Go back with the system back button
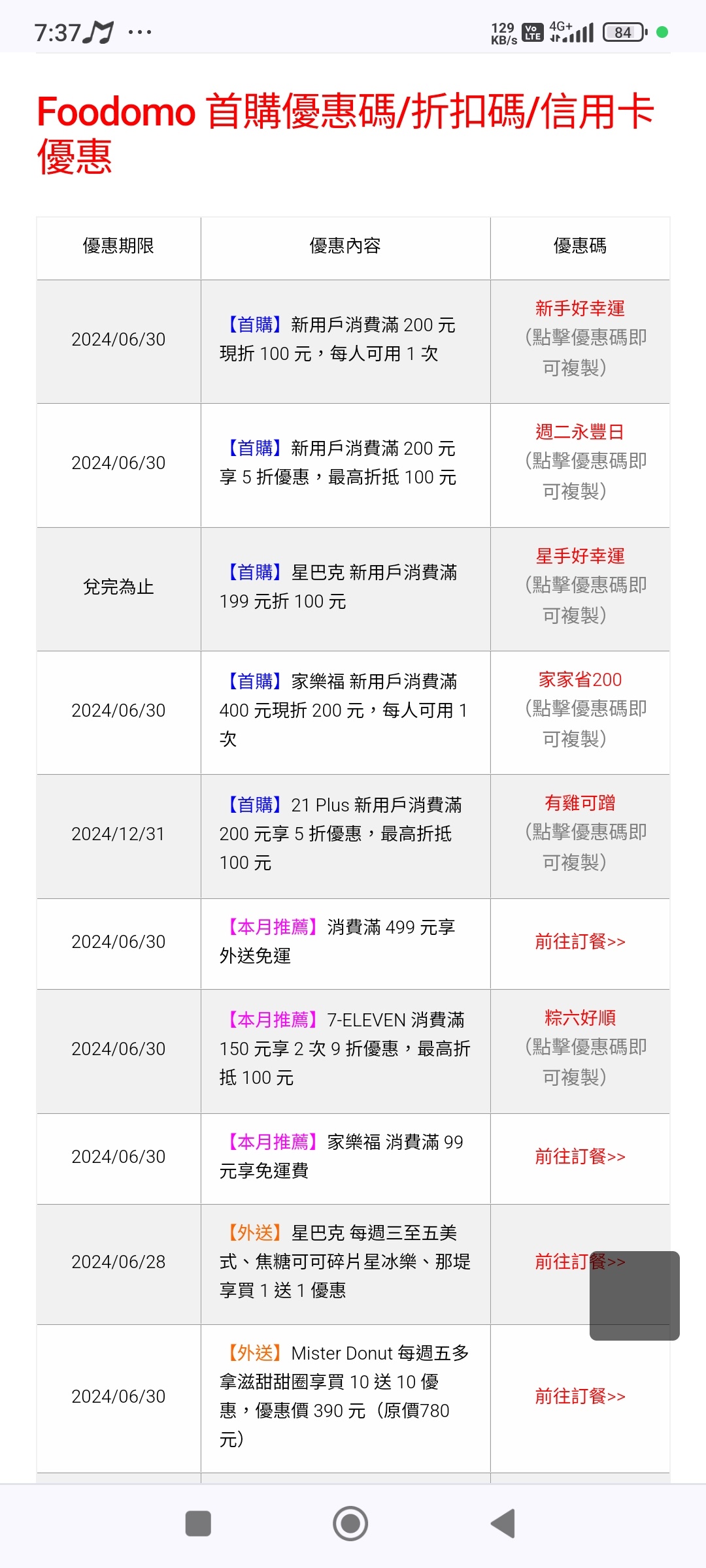Viewport: 706px width, 1568px height. click(503, 1524)
